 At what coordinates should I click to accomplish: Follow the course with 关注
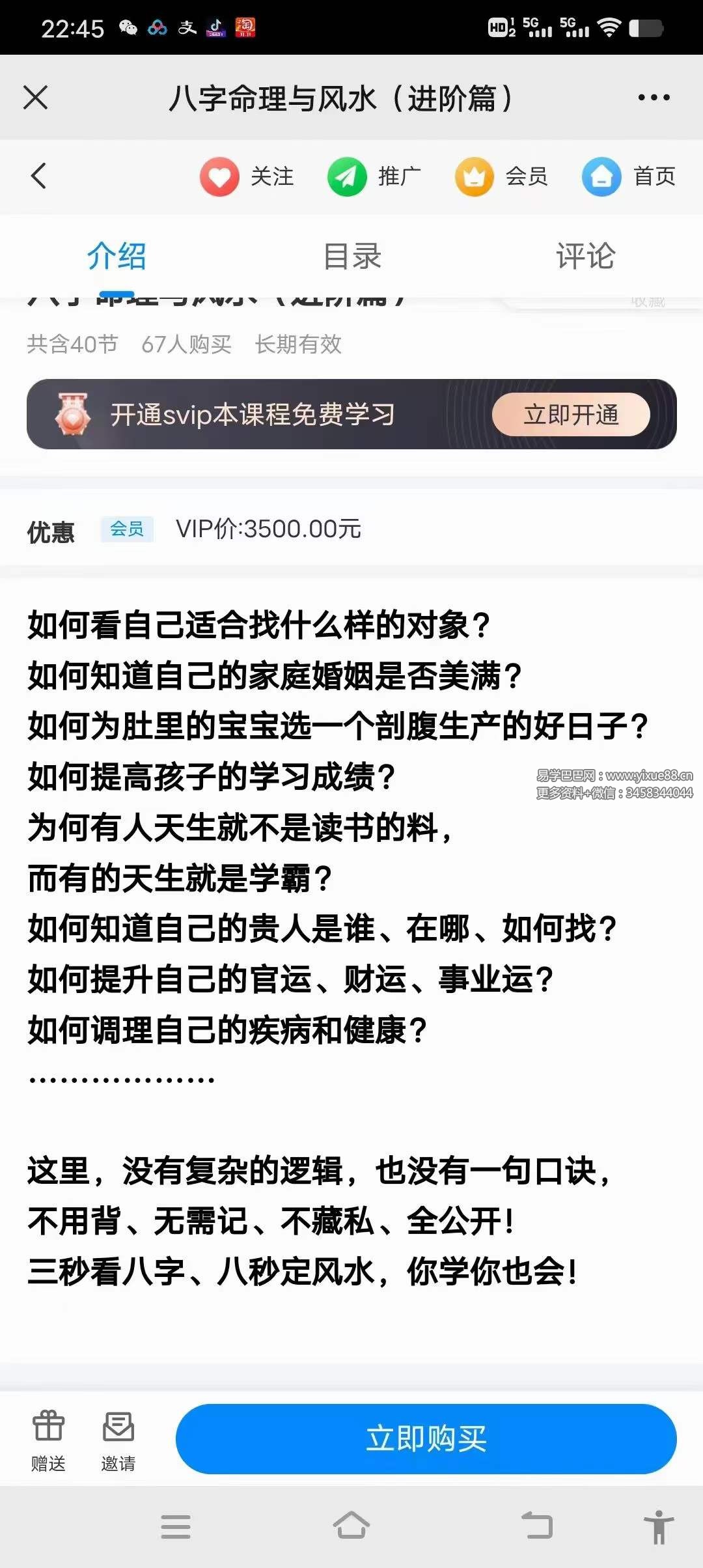click(x=247, y=176)
